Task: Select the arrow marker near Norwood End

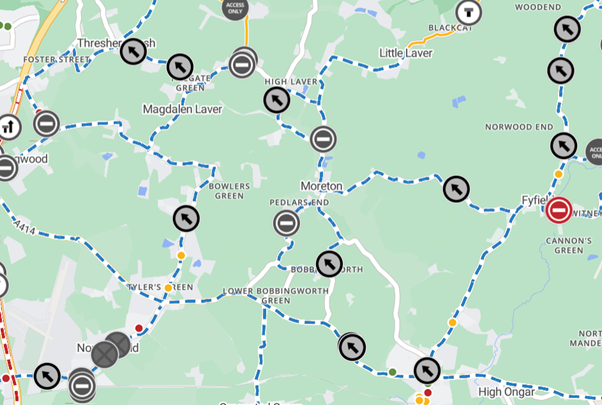Action: coord(565,146)
